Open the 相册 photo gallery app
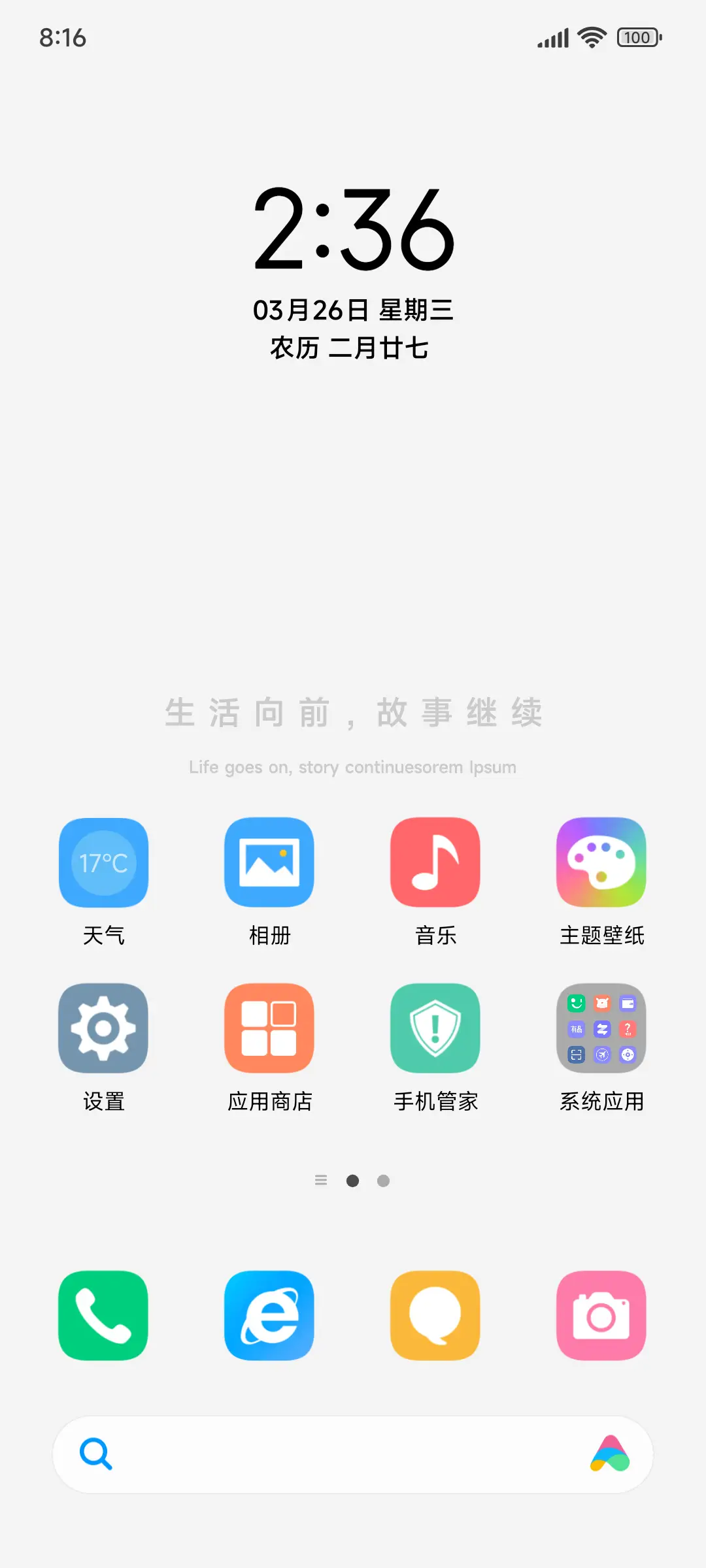This screenshot has height=1568, width=706. (x=269, y=862)
